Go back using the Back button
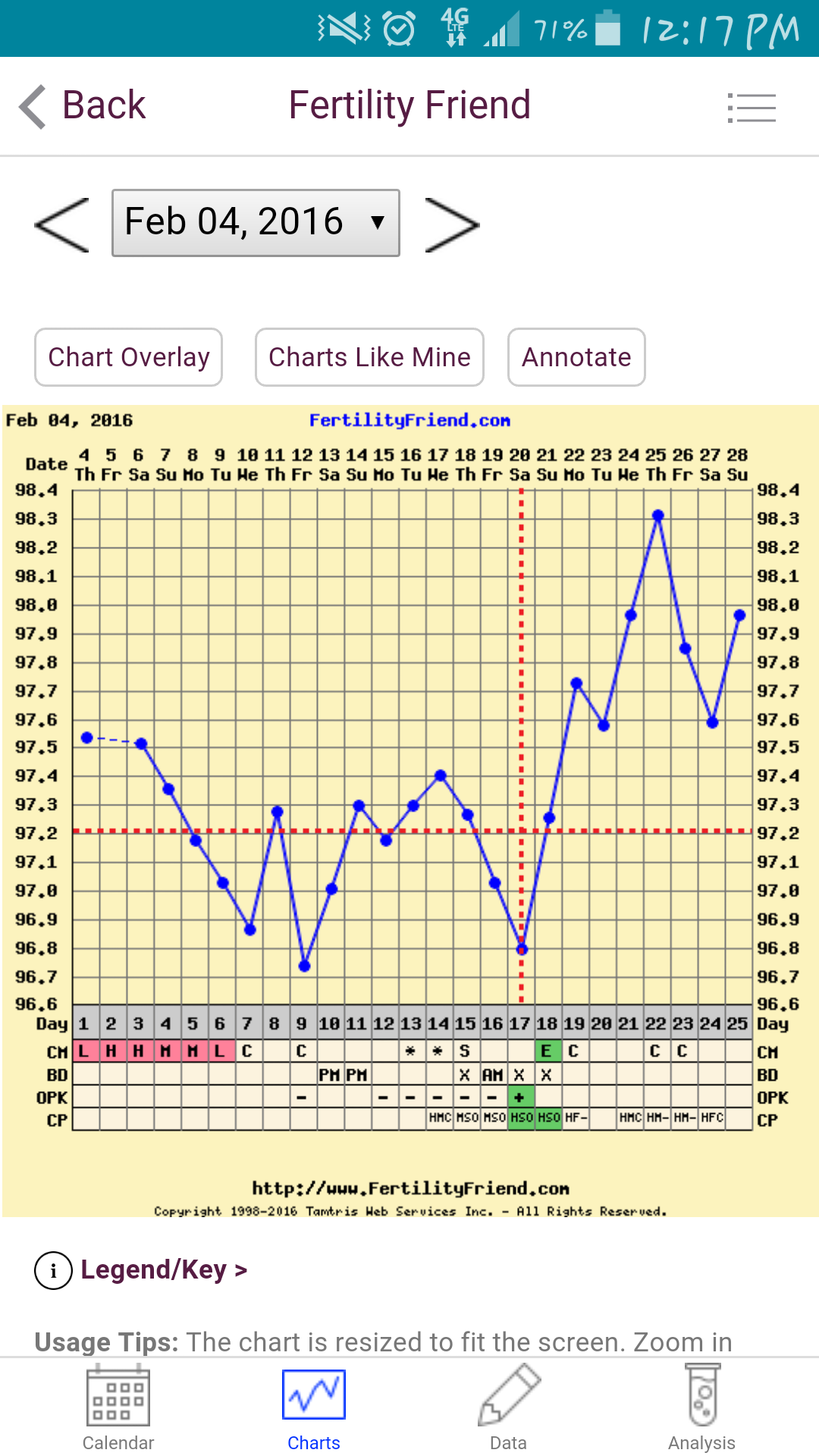The height and width of the screenshot is (1456, 819). point(82,105)
